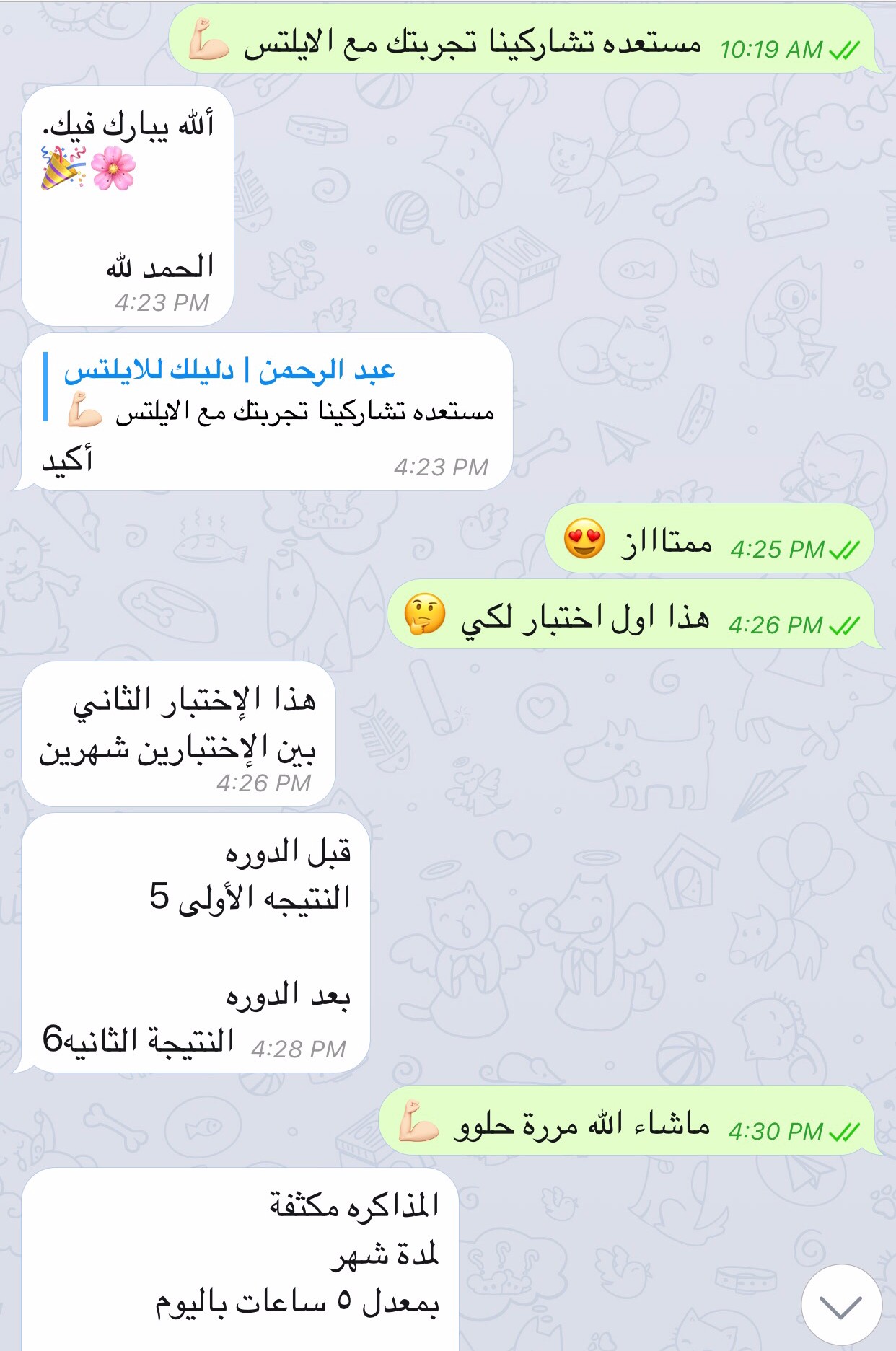Open the quoted reply from عبد الرحمن
This screenshot has height=1351, width=896.
tap(274, 390)
